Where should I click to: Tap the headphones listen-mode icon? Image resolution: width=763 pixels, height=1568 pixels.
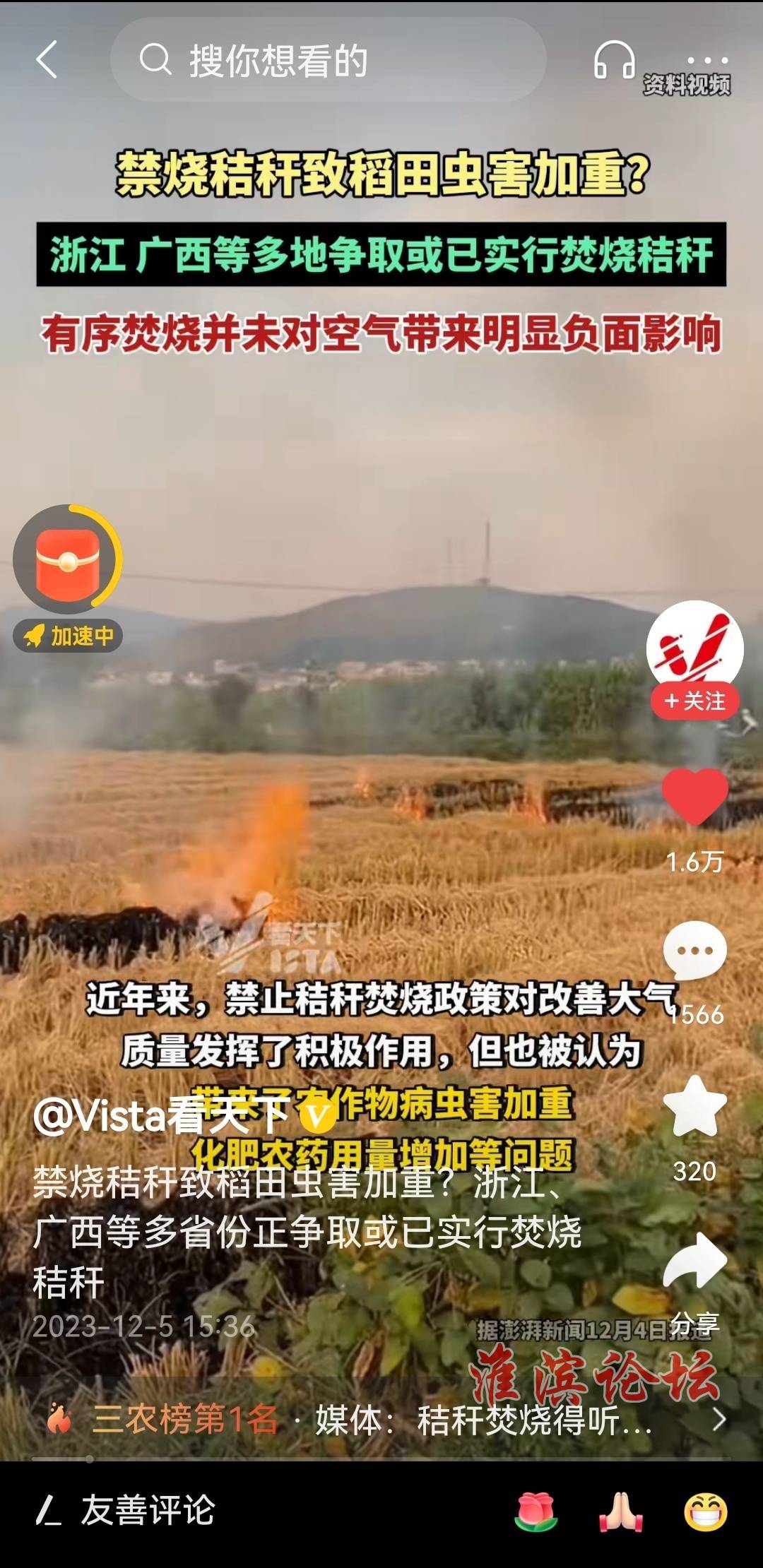tap(614, 59)
